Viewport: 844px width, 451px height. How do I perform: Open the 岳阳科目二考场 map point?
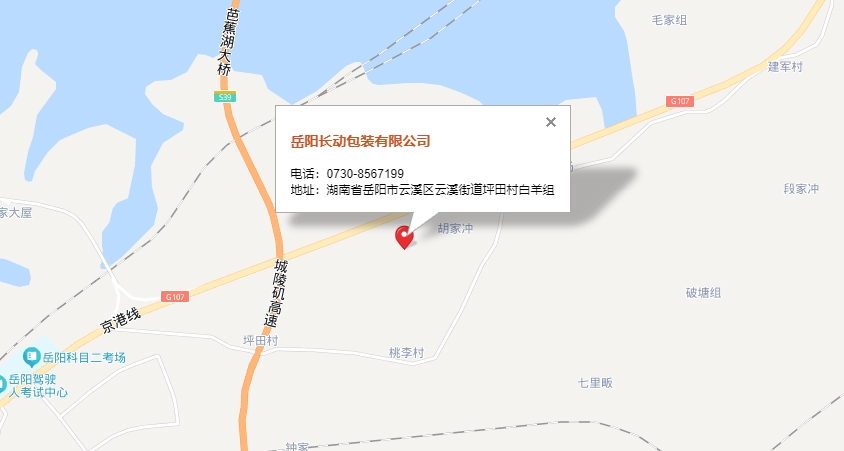31,356
